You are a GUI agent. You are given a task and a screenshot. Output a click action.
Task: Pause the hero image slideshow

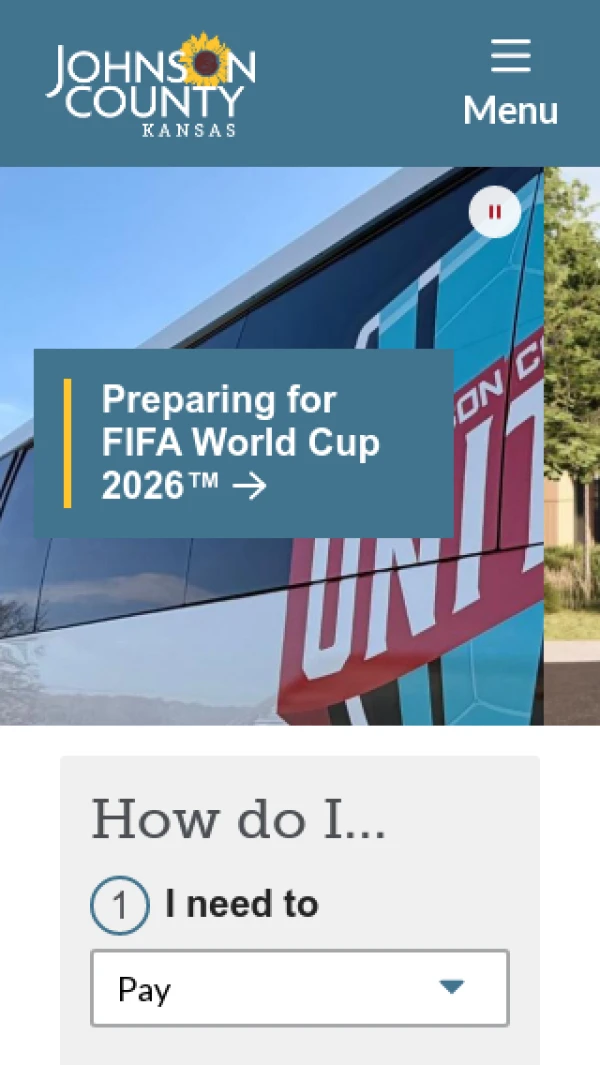[494, 212]
